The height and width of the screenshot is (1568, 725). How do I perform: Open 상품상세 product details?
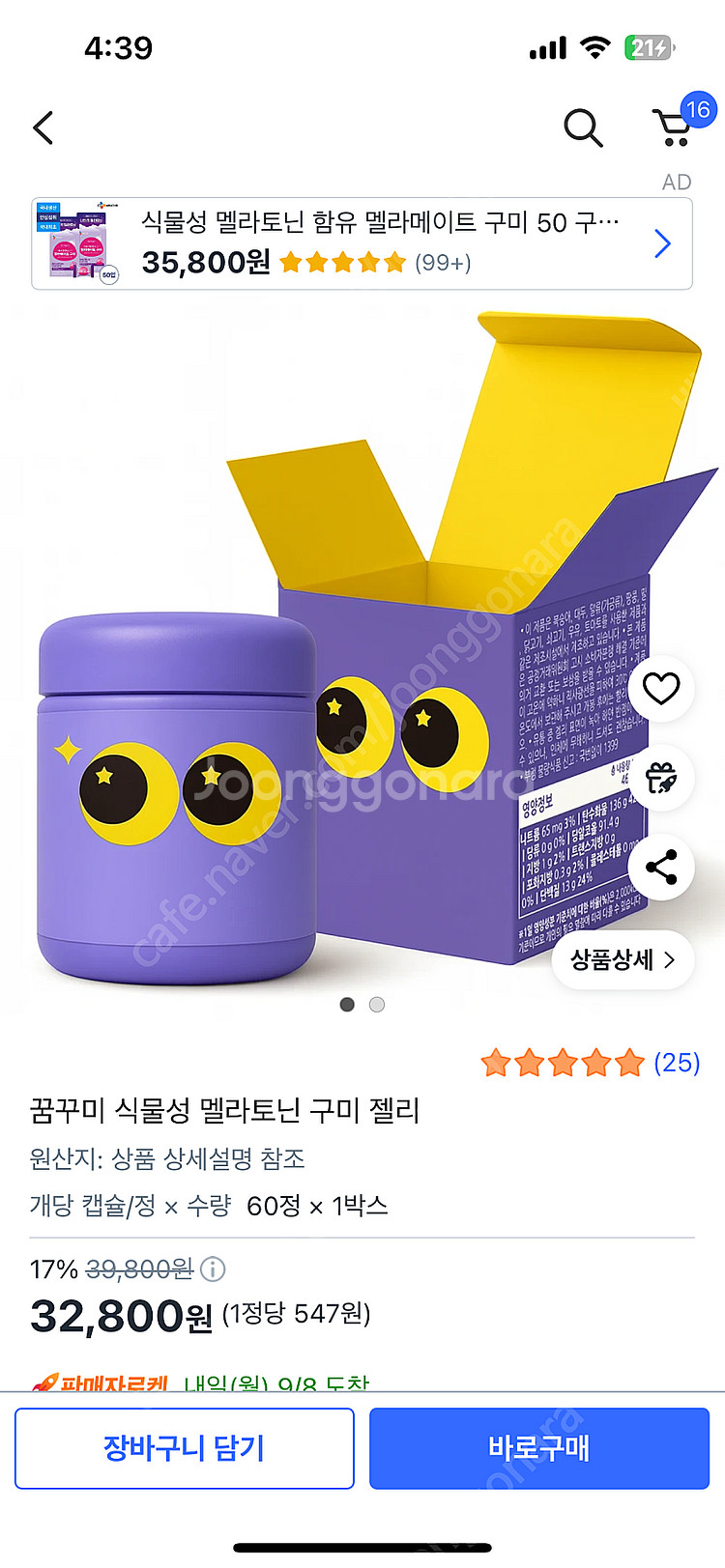point(623,959)
